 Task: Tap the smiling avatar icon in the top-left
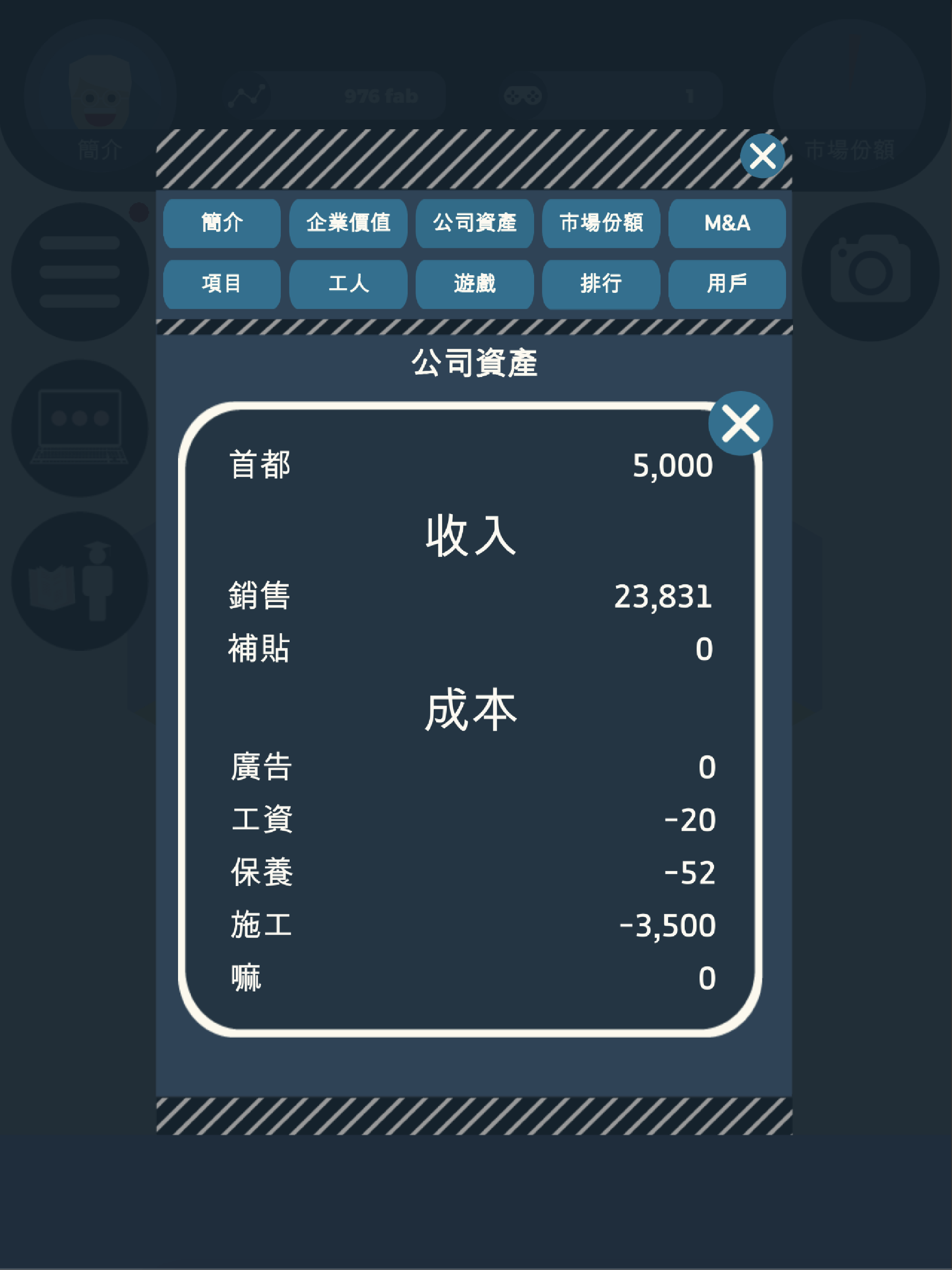(100, 89)
